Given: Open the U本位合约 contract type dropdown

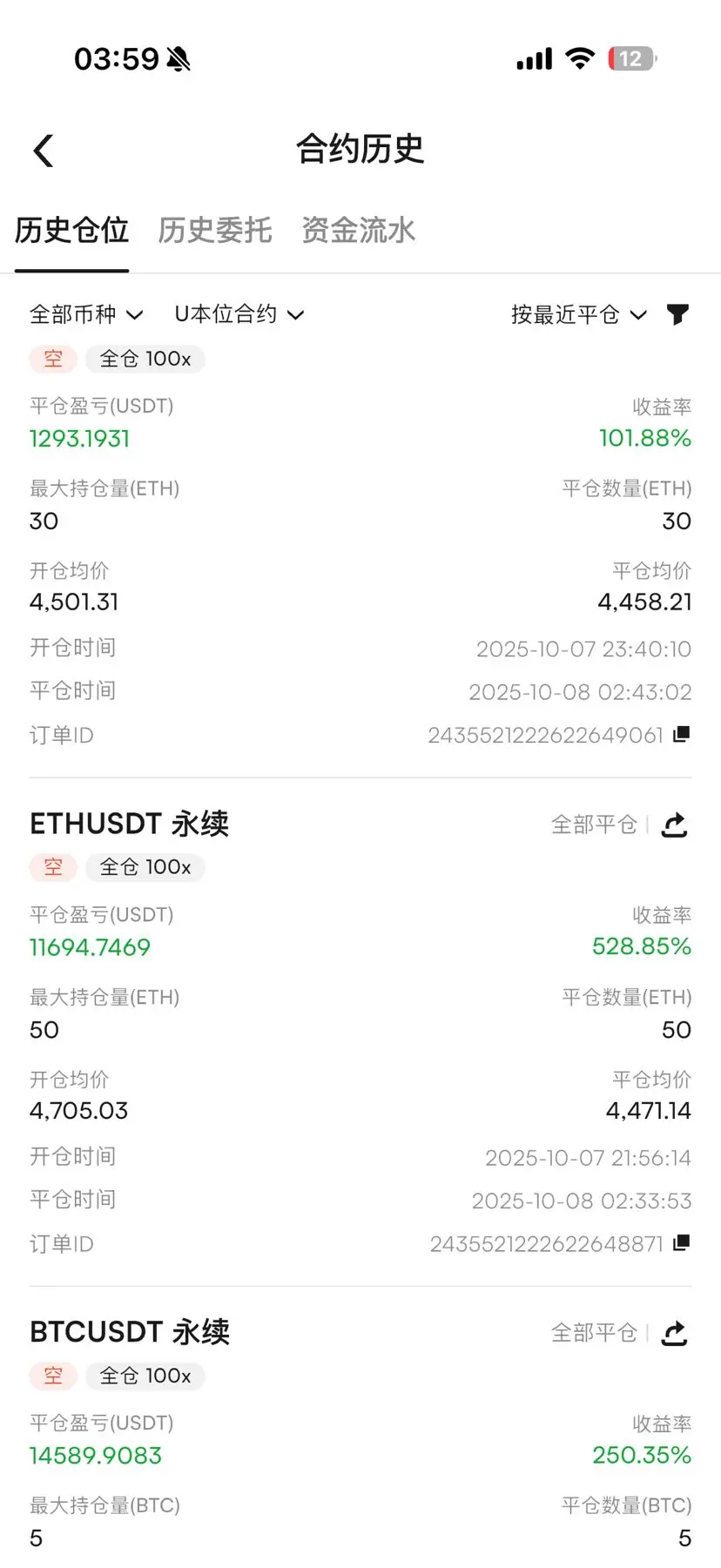Looking at the screenshot, I should click(239, 314).
